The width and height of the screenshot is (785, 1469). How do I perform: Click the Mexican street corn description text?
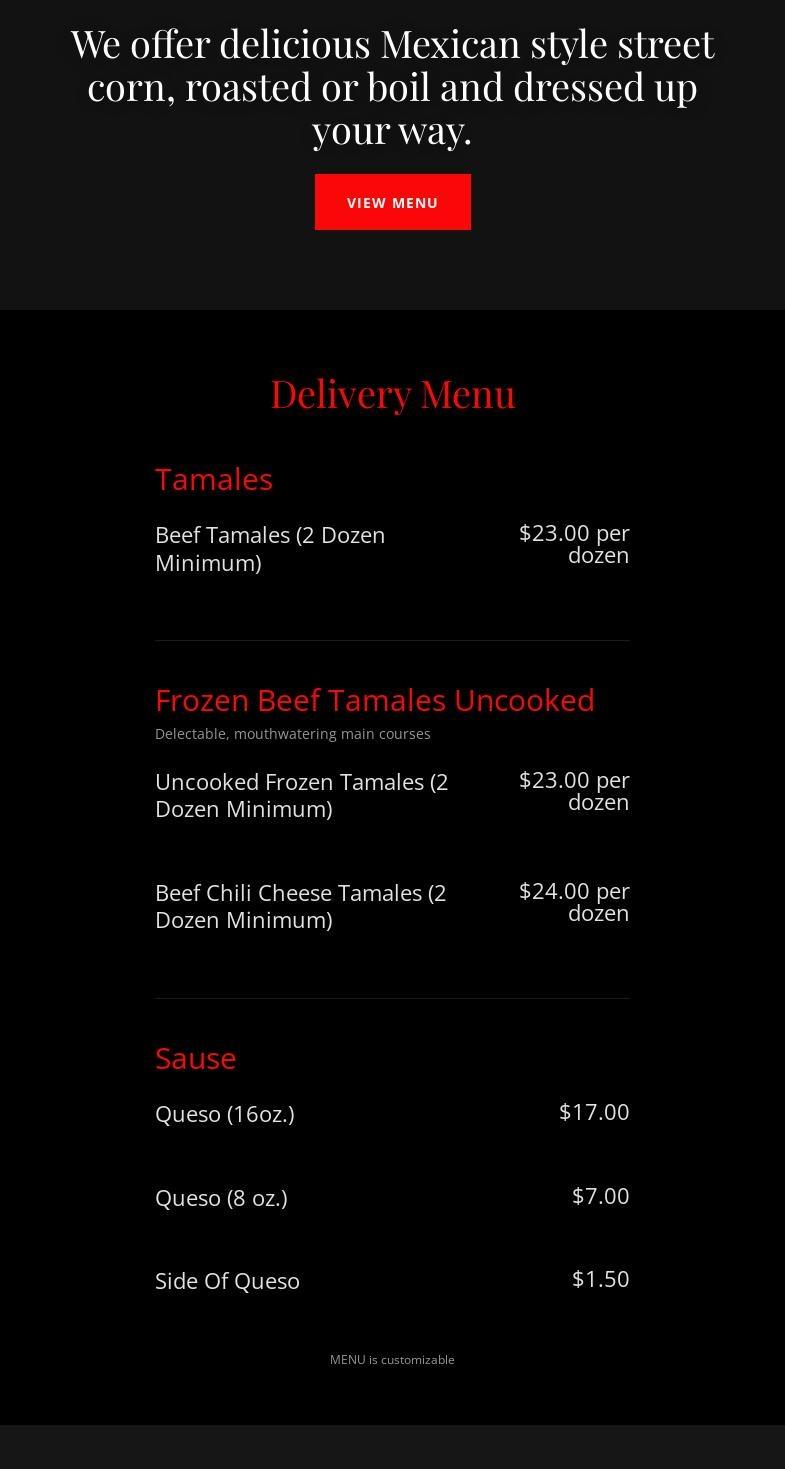pyautogui.click(x=392, y=86)
